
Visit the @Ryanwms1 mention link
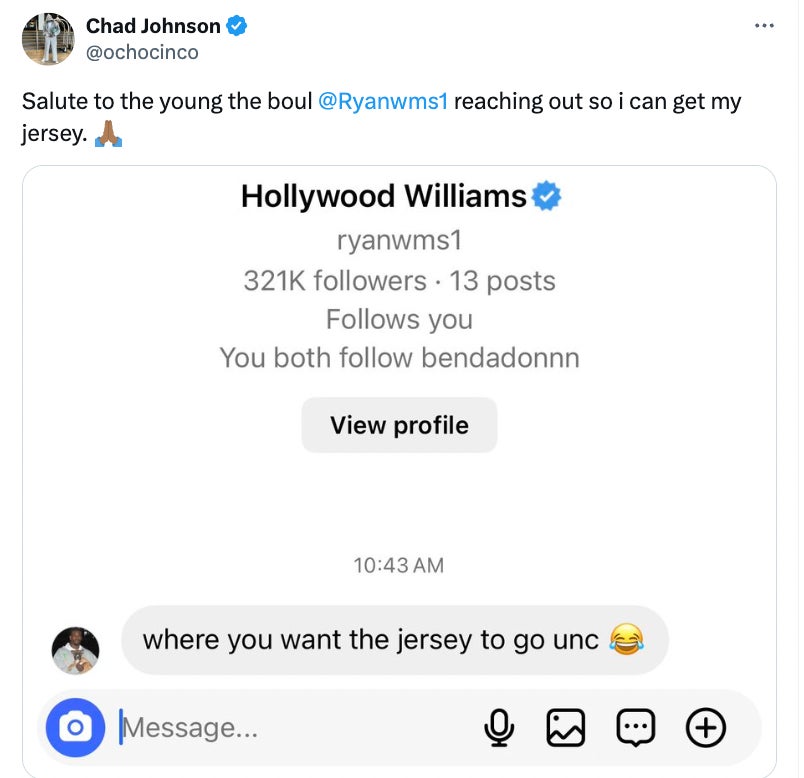coord(384,101)
